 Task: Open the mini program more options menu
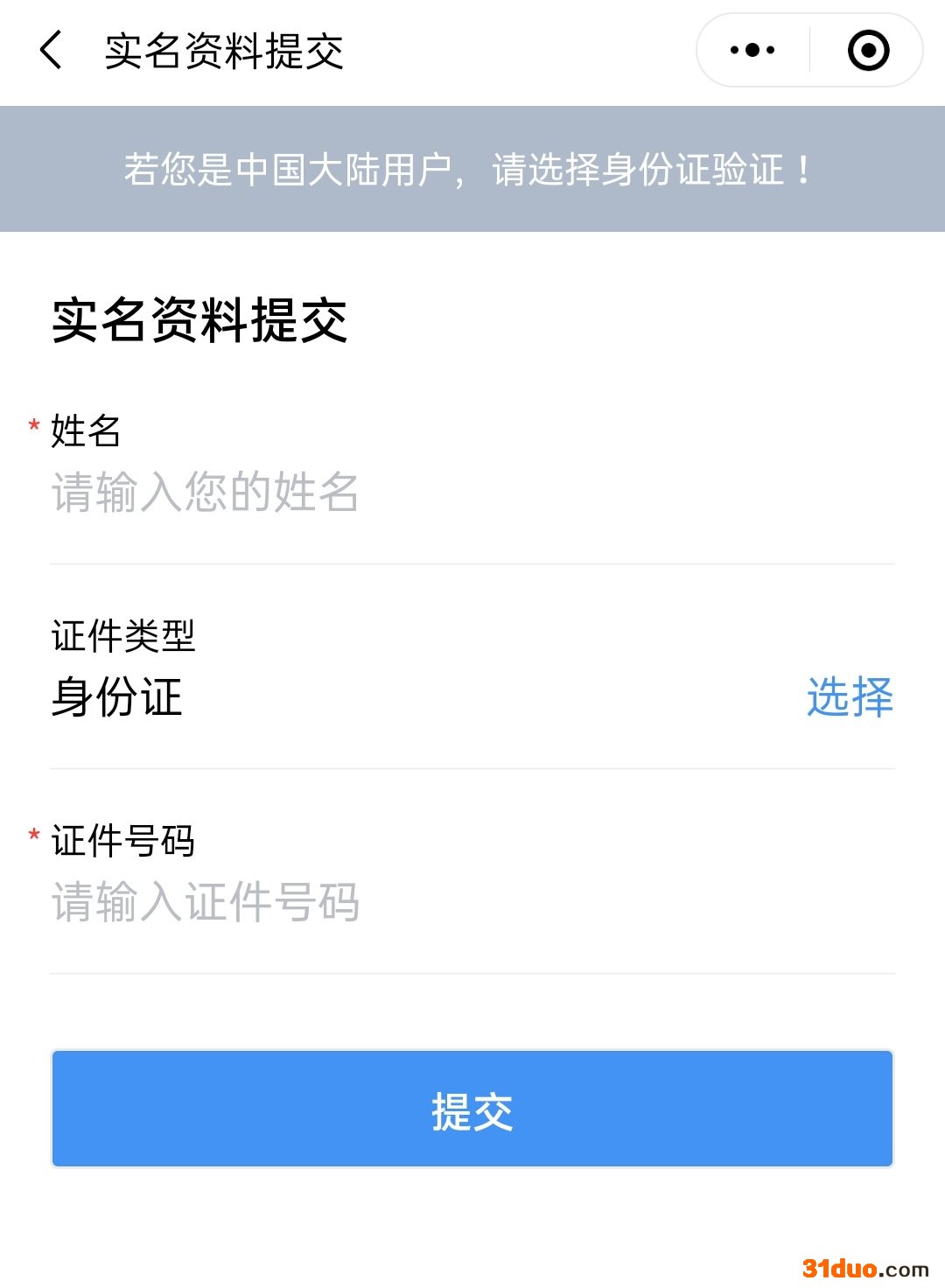(x=752, y=50)
